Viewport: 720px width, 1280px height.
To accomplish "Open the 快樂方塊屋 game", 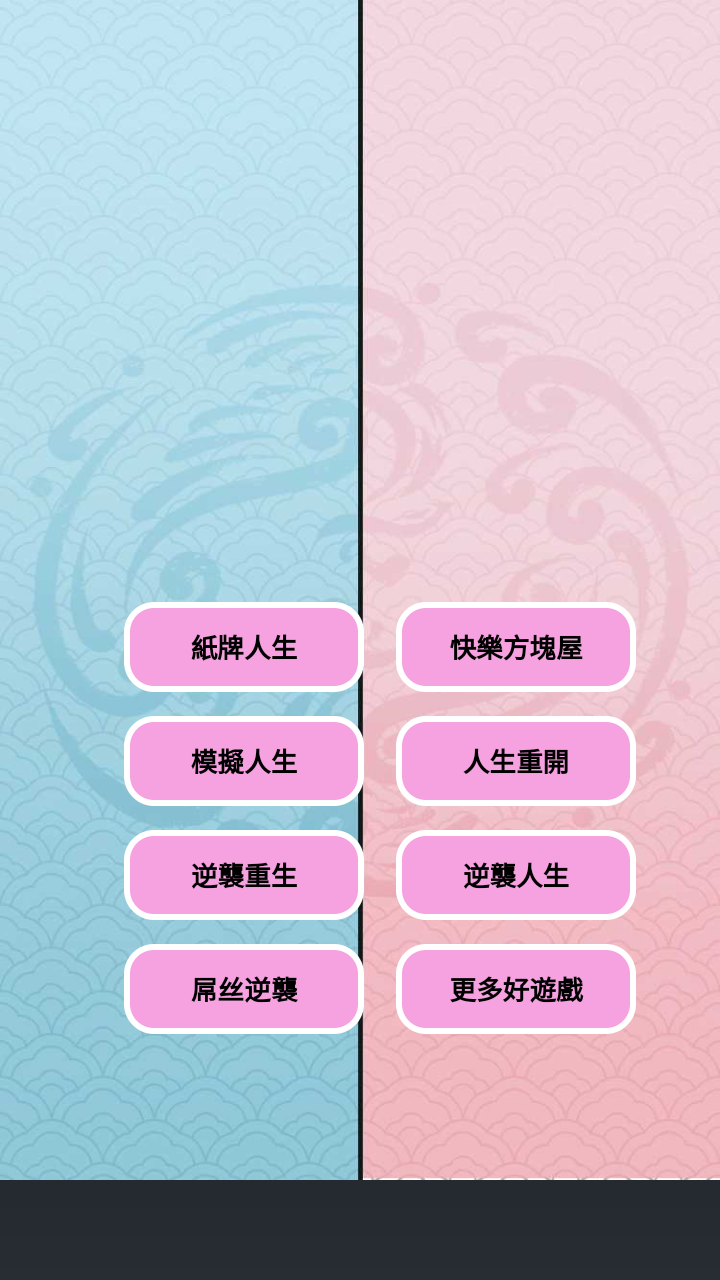I will (516, 647).
